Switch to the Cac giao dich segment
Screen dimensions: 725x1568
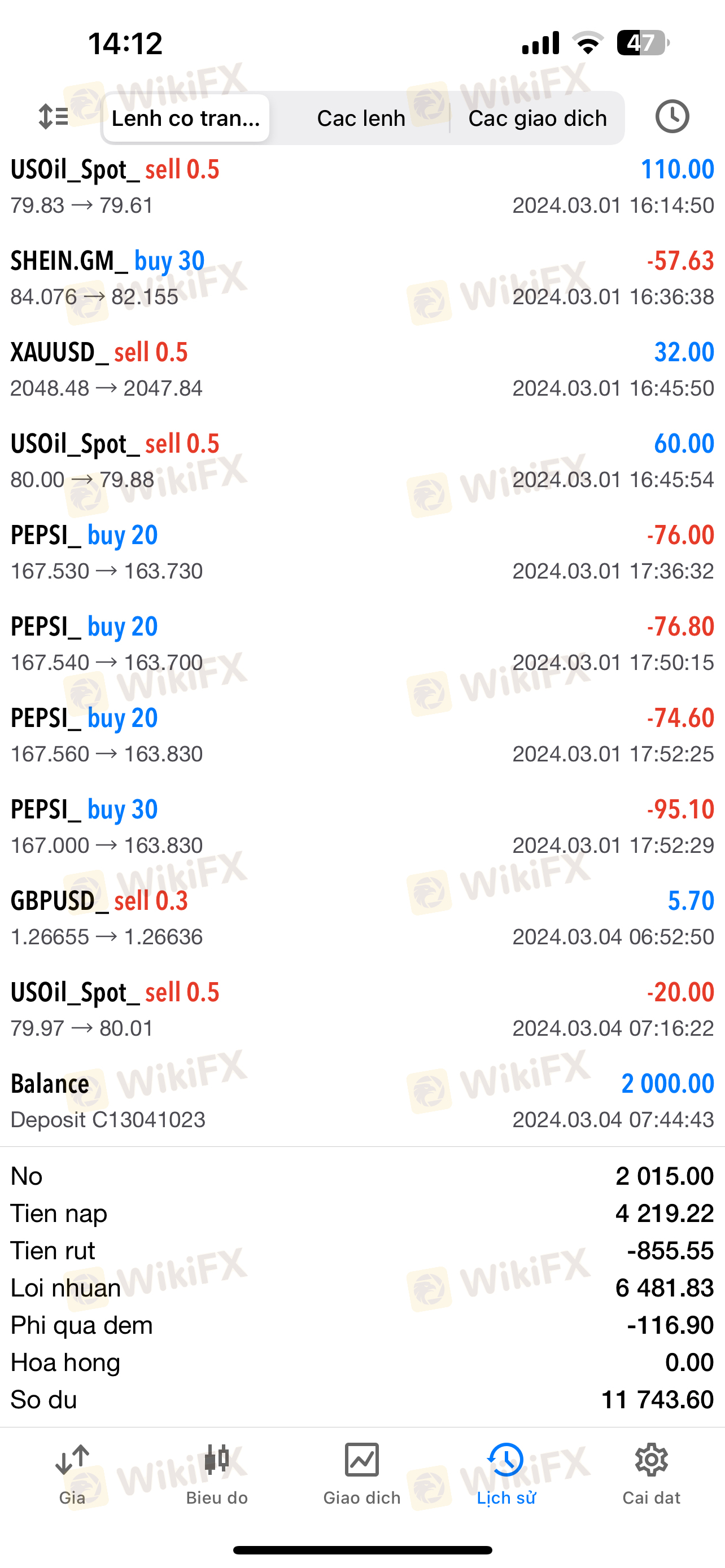537,118
